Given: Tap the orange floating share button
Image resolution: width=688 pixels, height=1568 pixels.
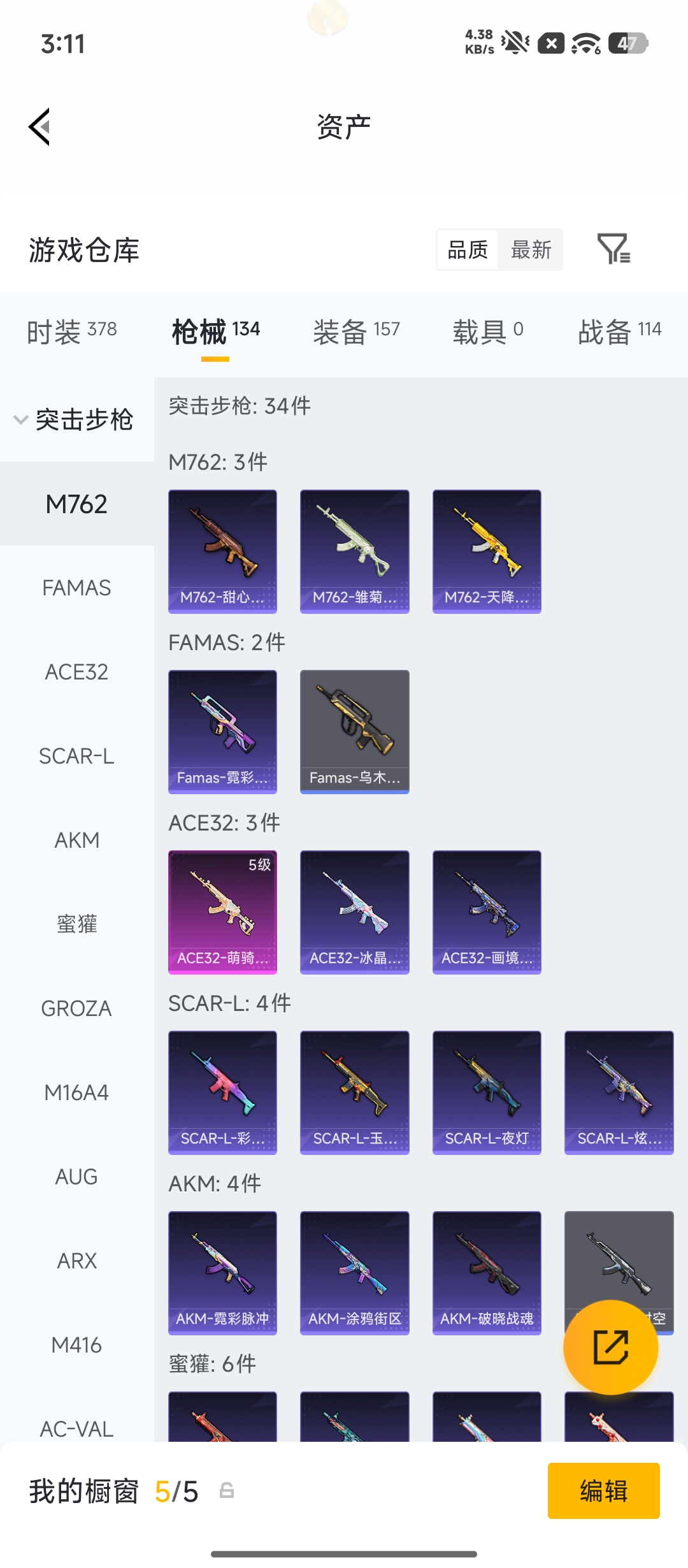Looking at the screenshot, I should (610, 1347).
